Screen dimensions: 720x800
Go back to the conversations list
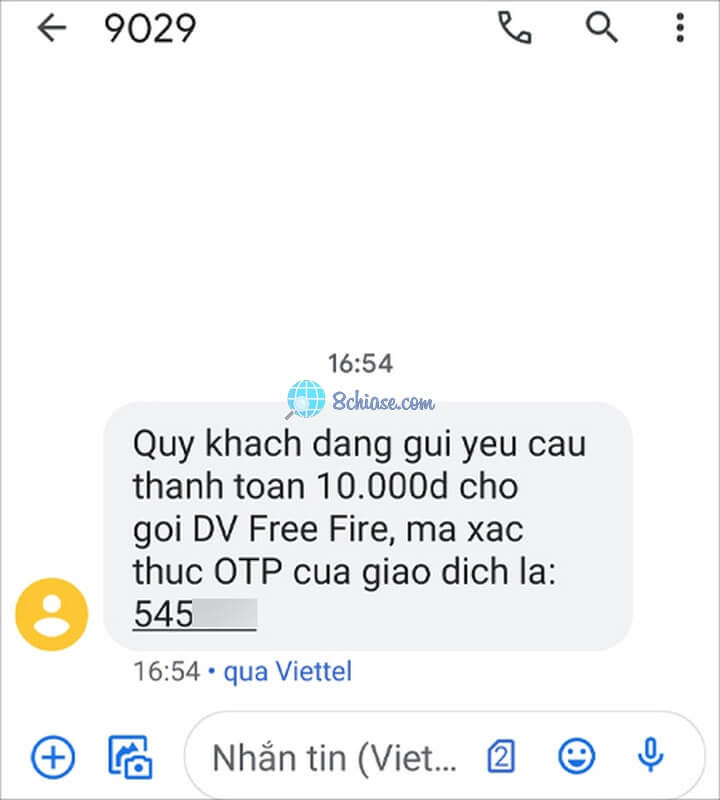[x=51, y=29]
